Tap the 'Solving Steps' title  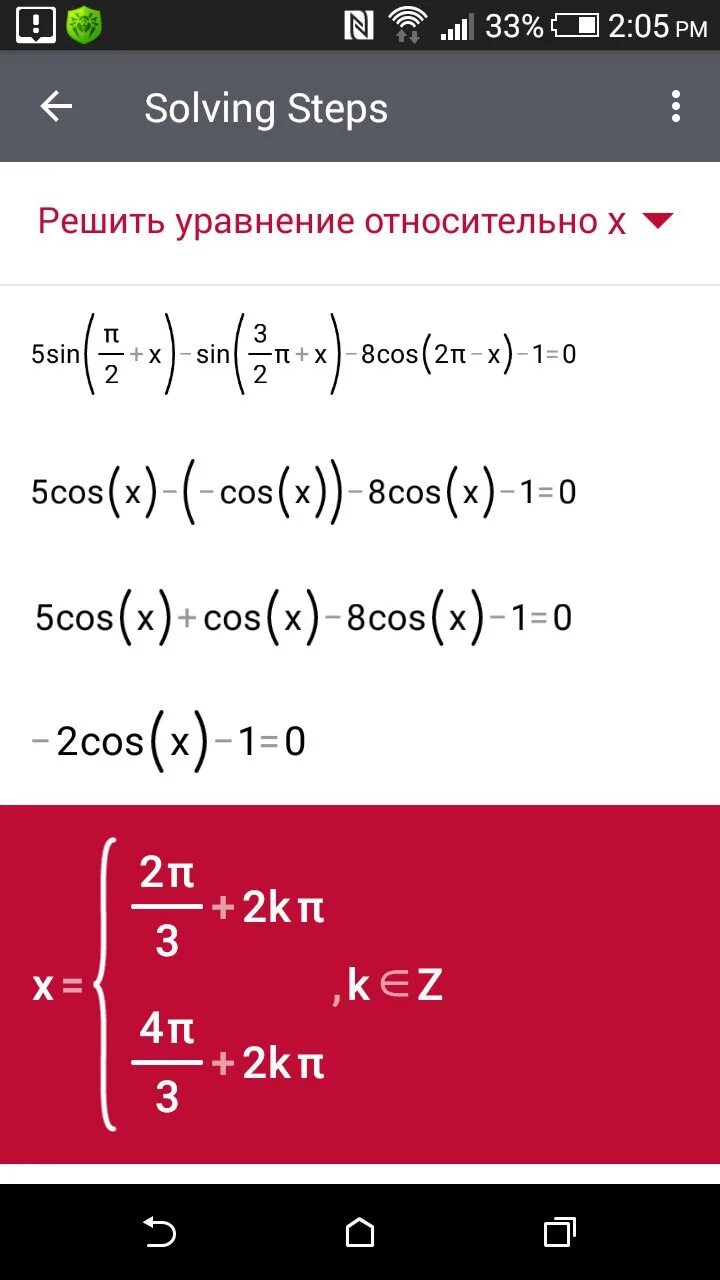click(266, 107)
